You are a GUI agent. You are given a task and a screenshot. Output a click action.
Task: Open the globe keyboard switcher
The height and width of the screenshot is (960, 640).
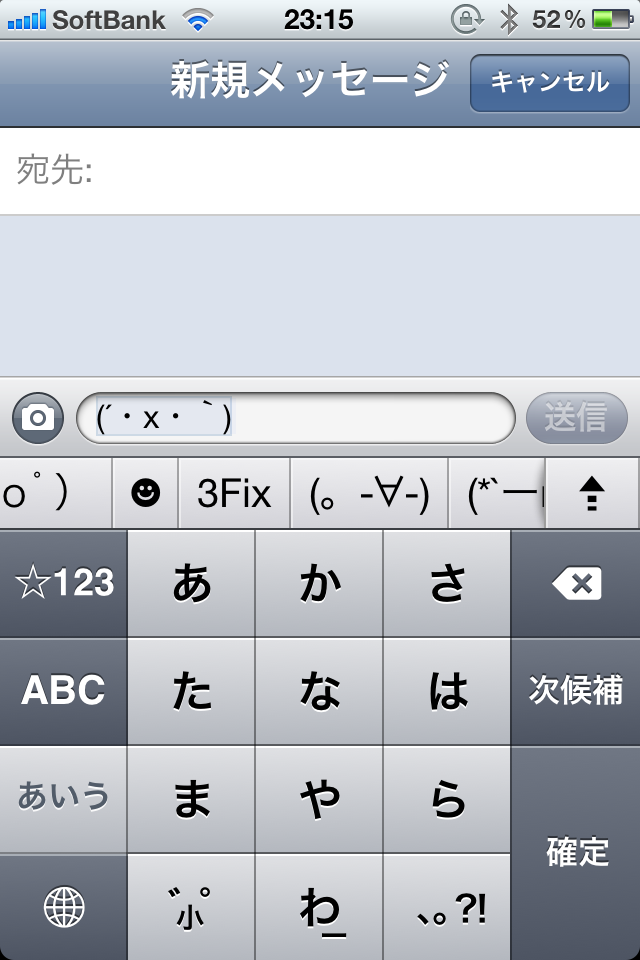pyautogui.click(x=64, y=907)
